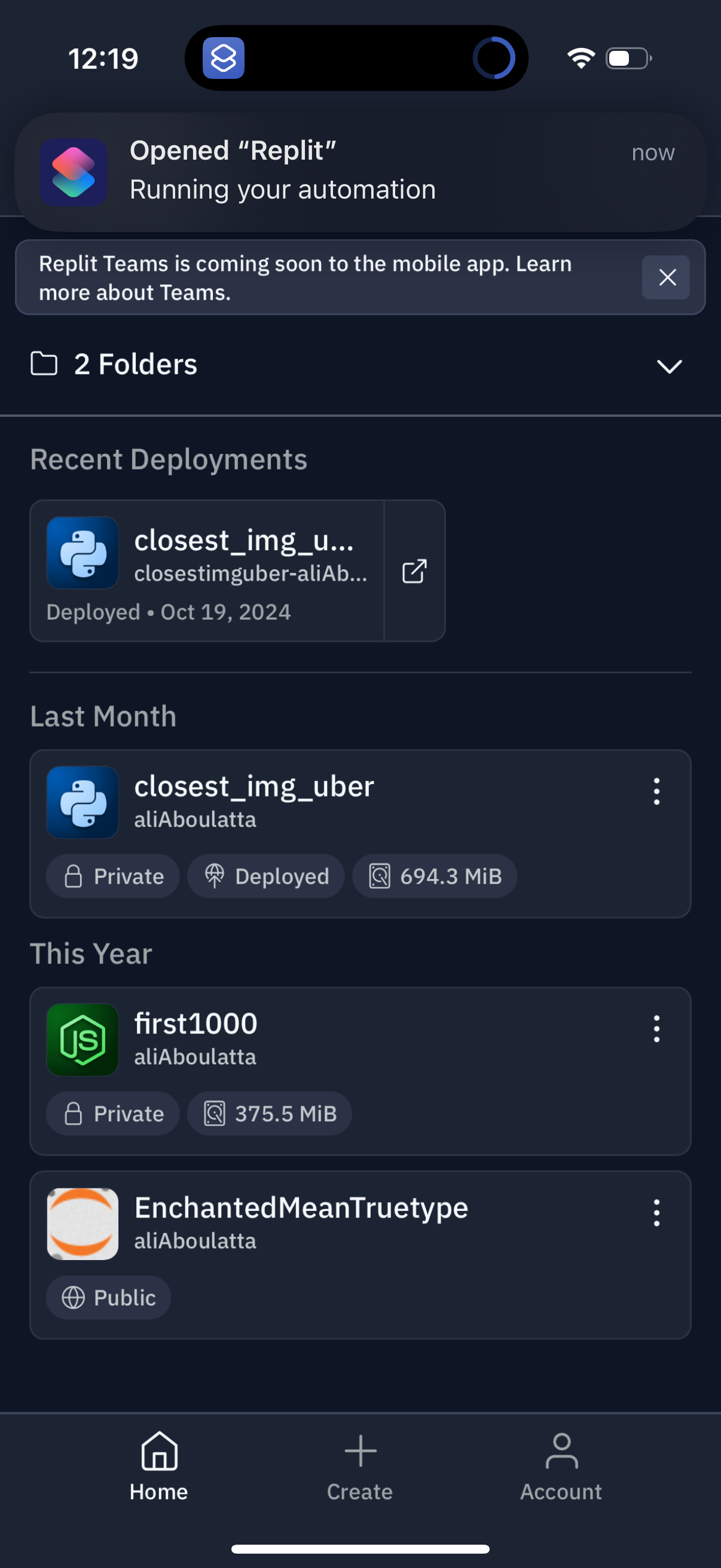Expand the 2 Folders section
Screen dimensions: 721x1568
point(668,366)
